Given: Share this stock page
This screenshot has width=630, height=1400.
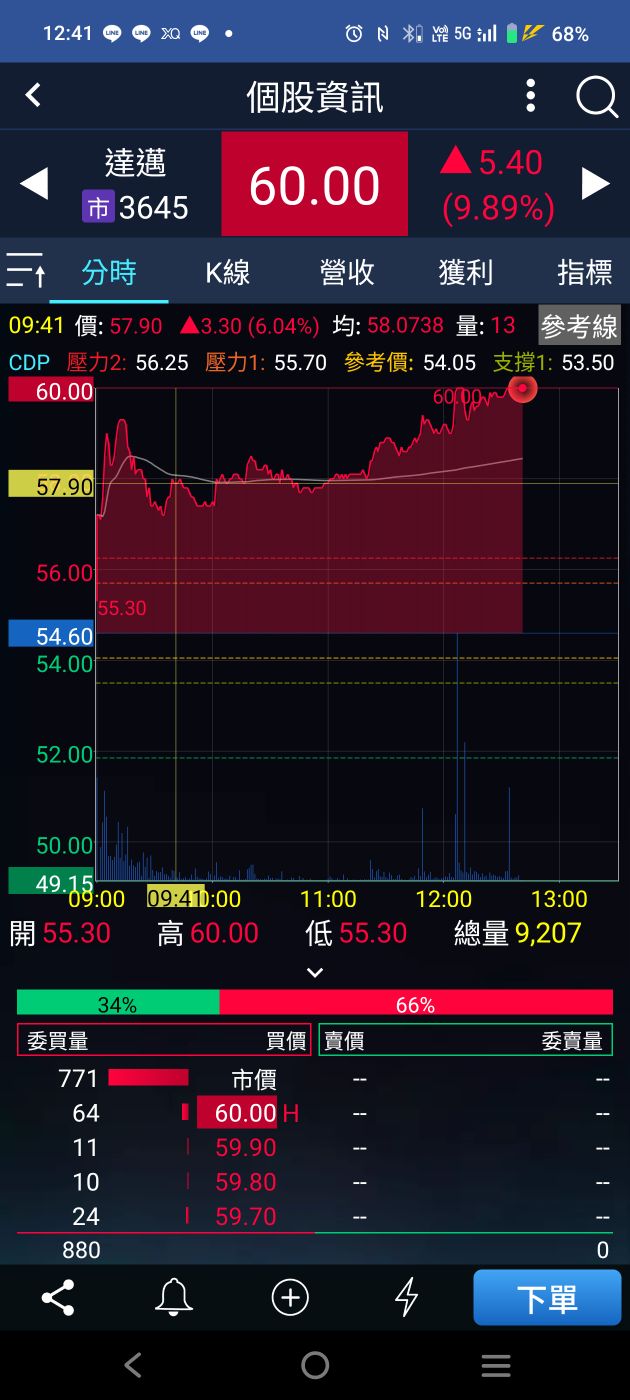Looking at the screenshot, I should [58, 1298].
